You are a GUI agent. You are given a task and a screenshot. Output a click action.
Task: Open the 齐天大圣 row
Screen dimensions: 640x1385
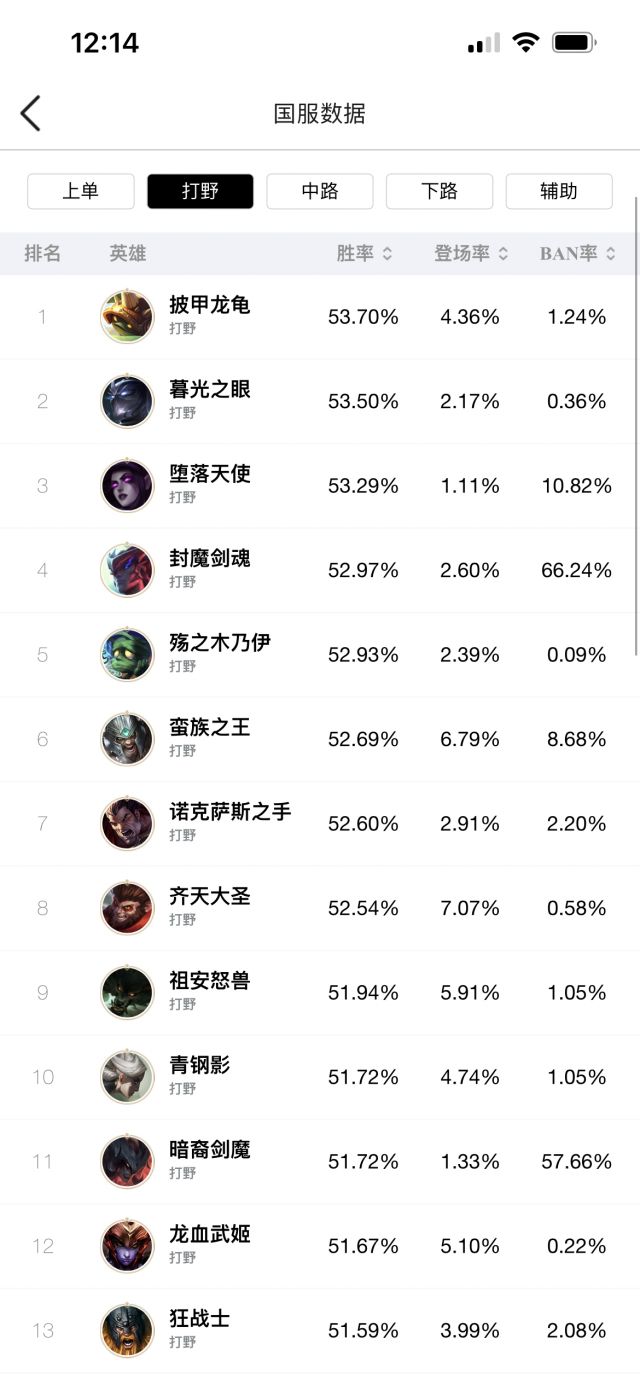tap(320, 908)
